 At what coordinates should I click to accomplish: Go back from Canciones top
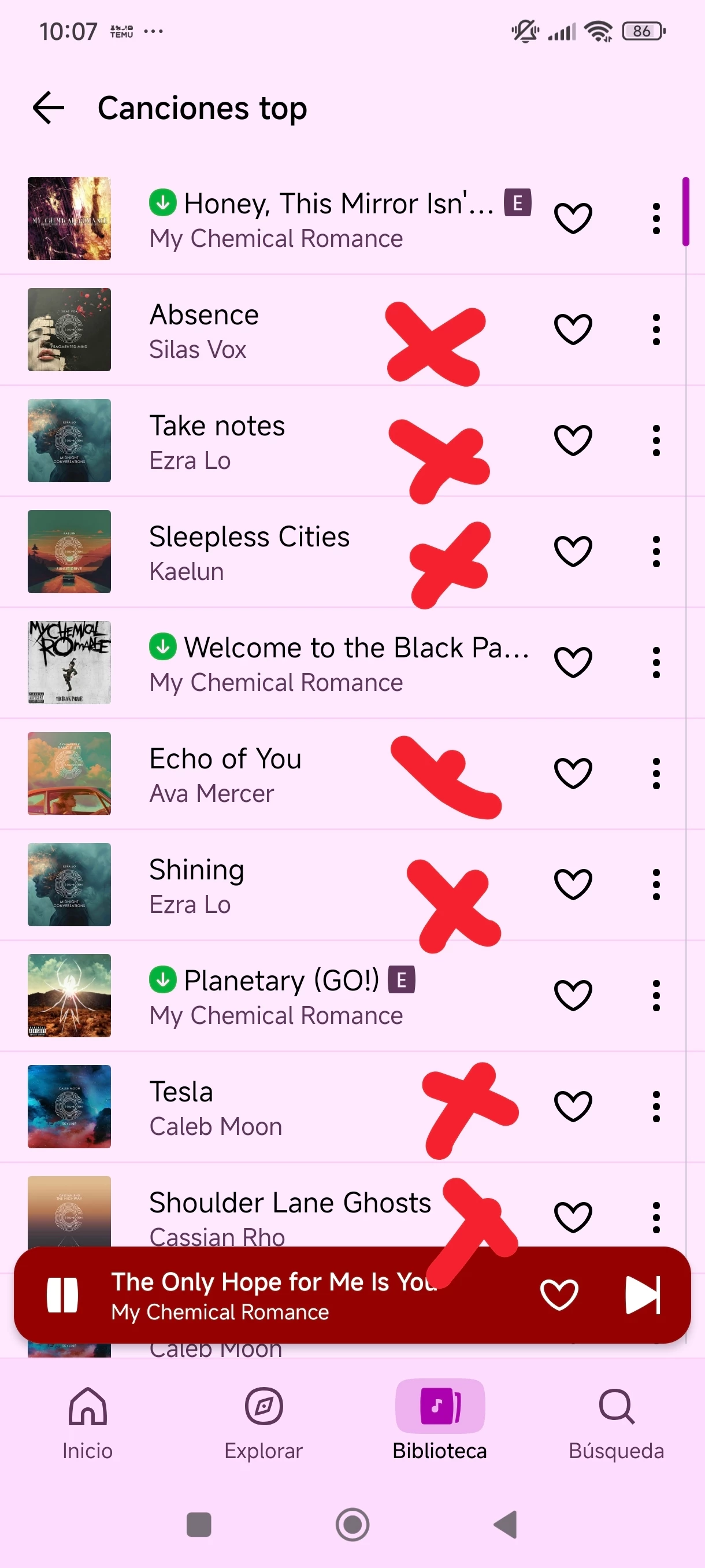coord(49,108)
